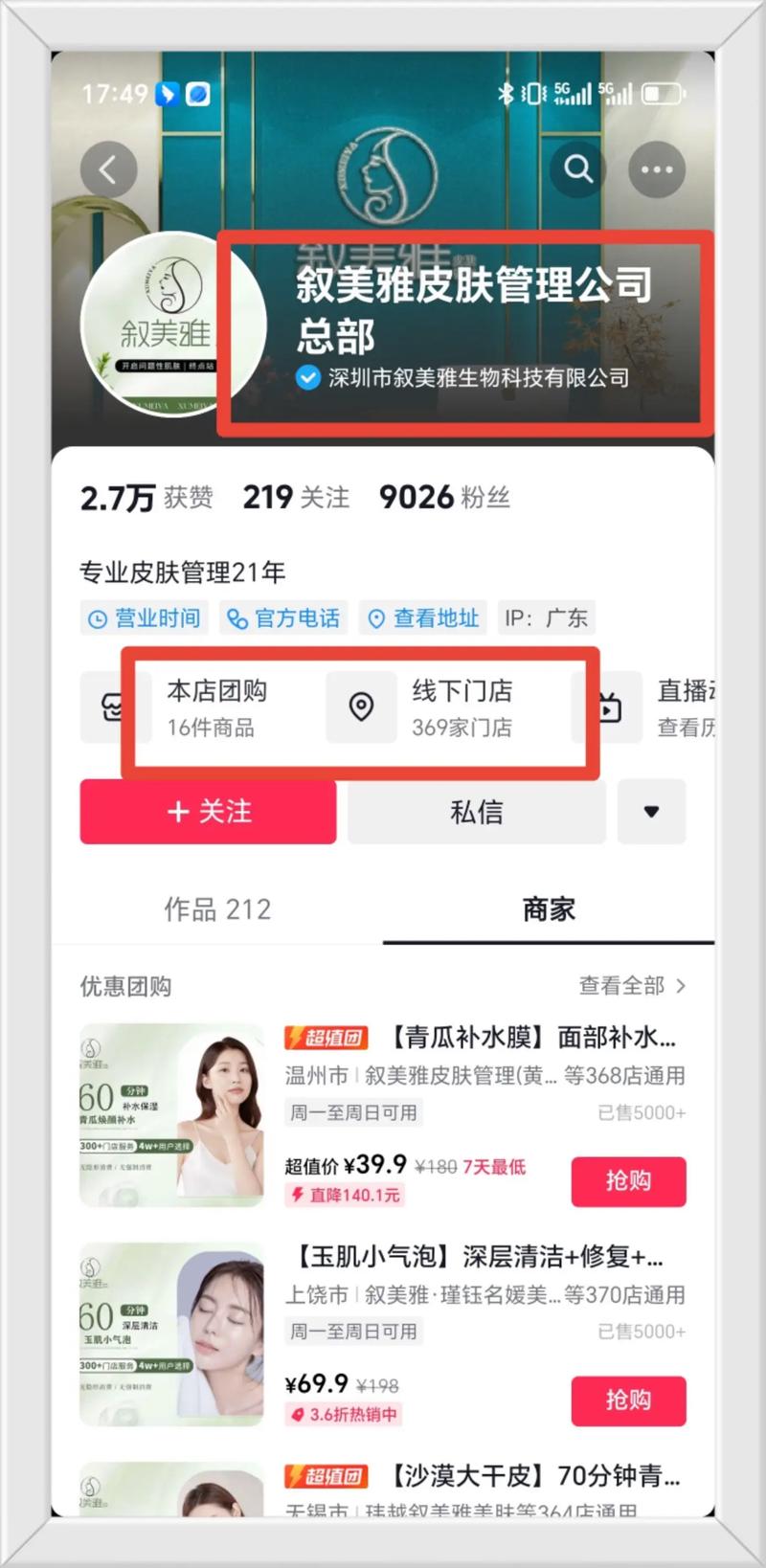Expand the dropdown arrow beside 私信
Viewport: 766px width, 1568px height.
651,812
